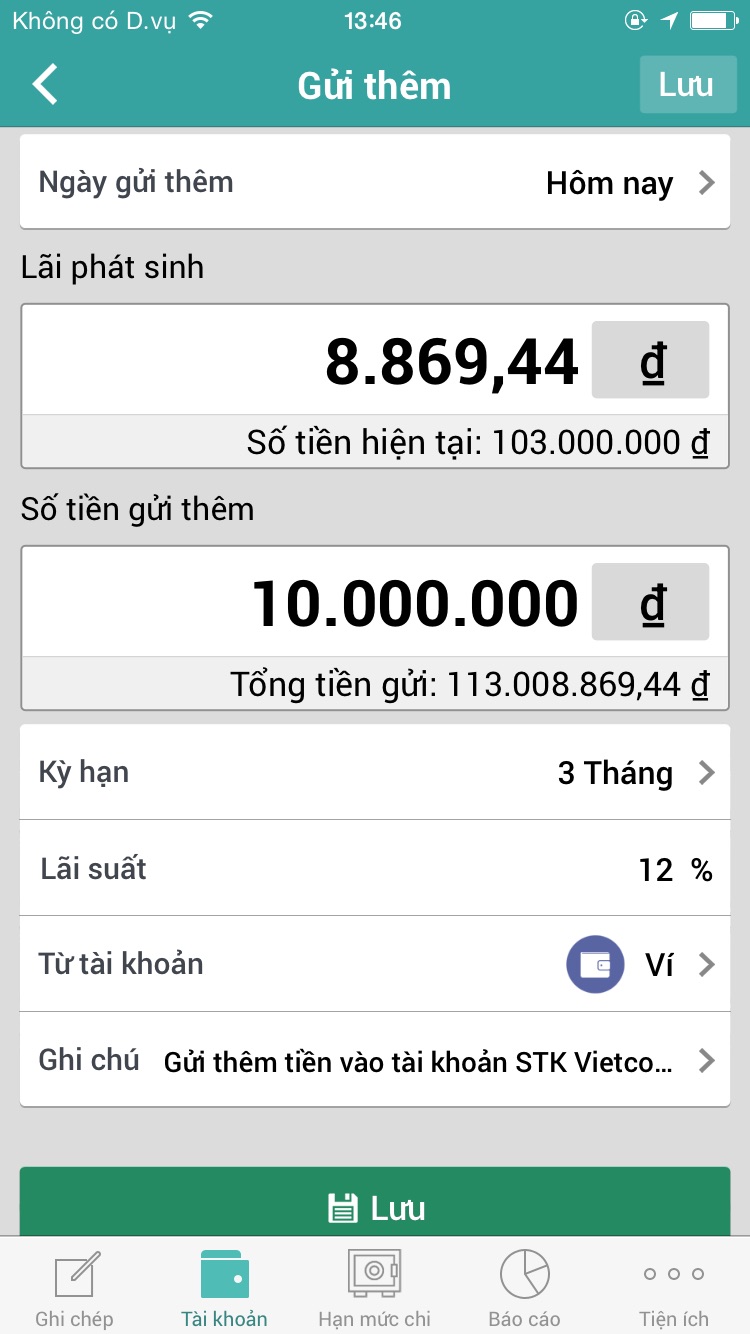Open the Ghi chú note row
This screenshot has height=1334, width=750.
pos(375,1060)
